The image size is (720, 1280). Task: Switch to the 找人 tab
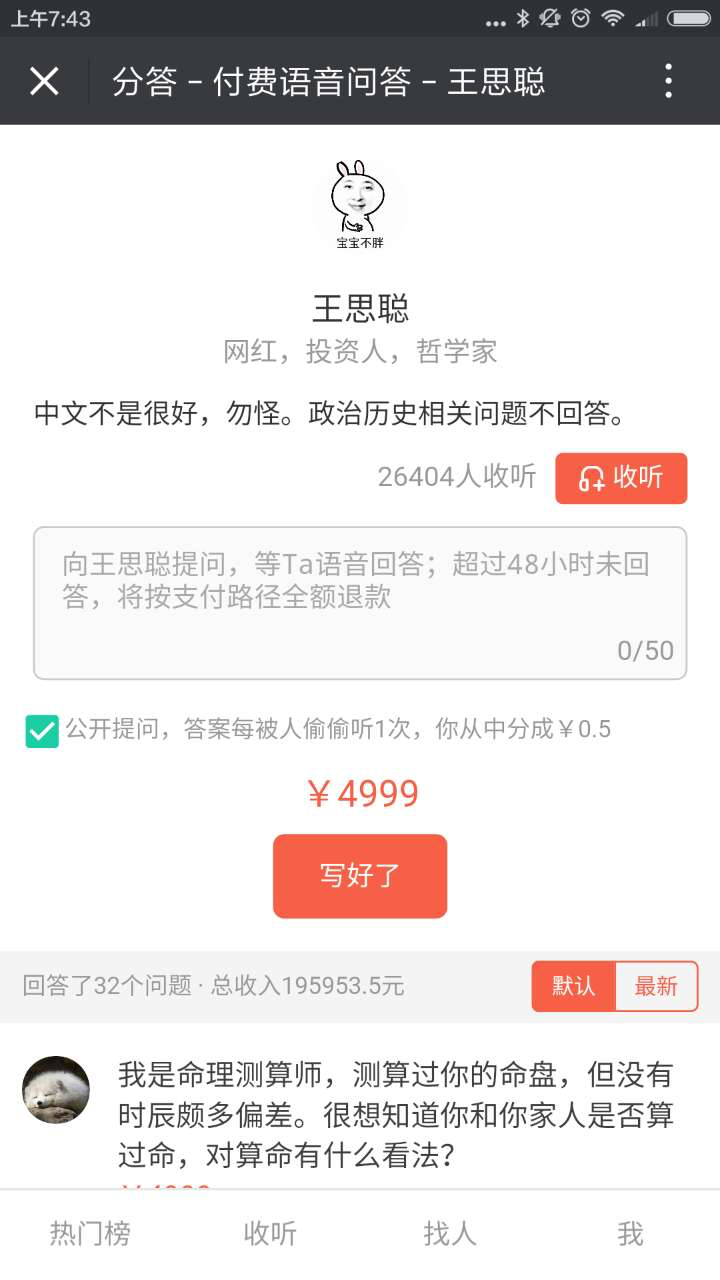[x=450, y=1234]
